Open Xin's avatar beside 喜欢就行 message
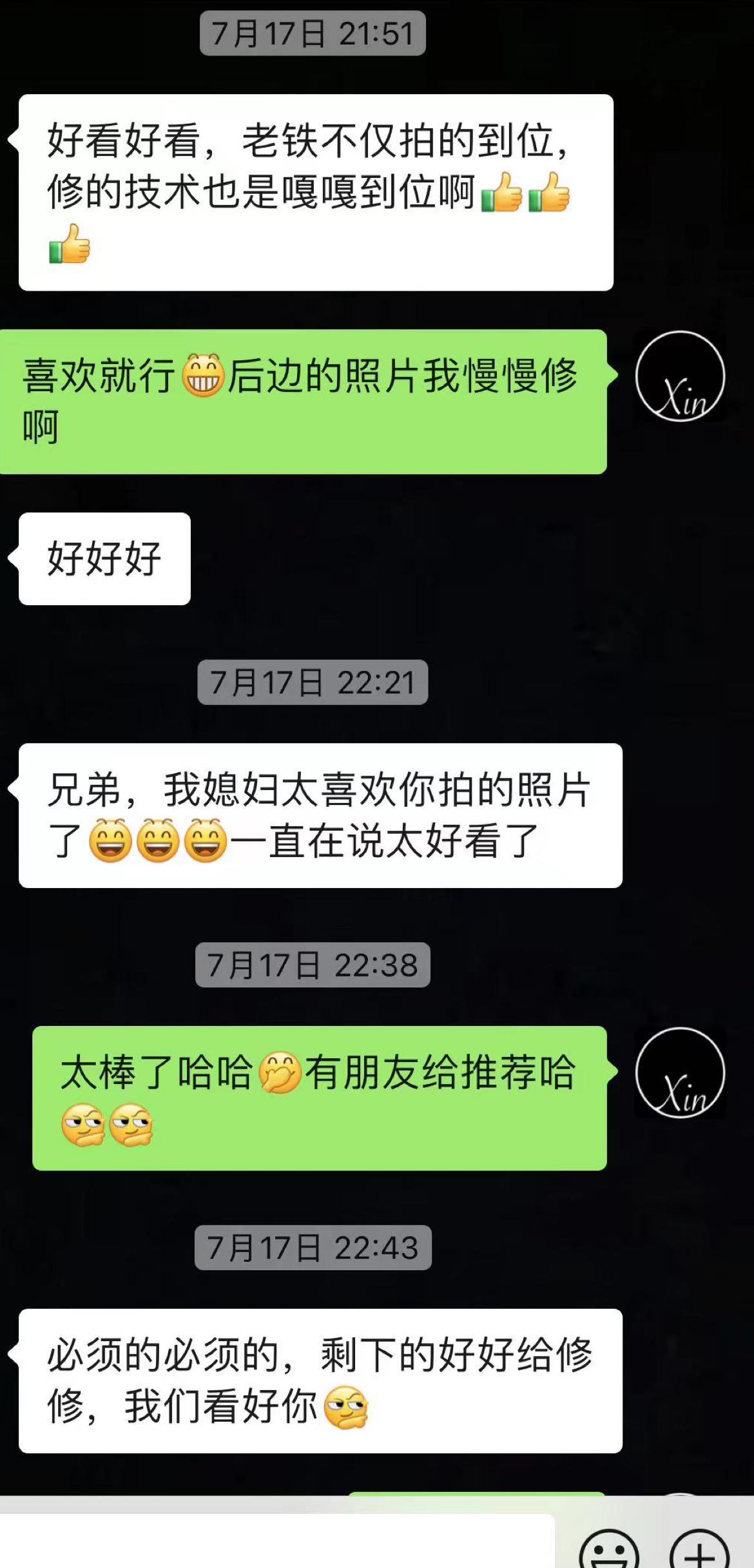Screen dimensions: 754x1568 coord(680,376)
